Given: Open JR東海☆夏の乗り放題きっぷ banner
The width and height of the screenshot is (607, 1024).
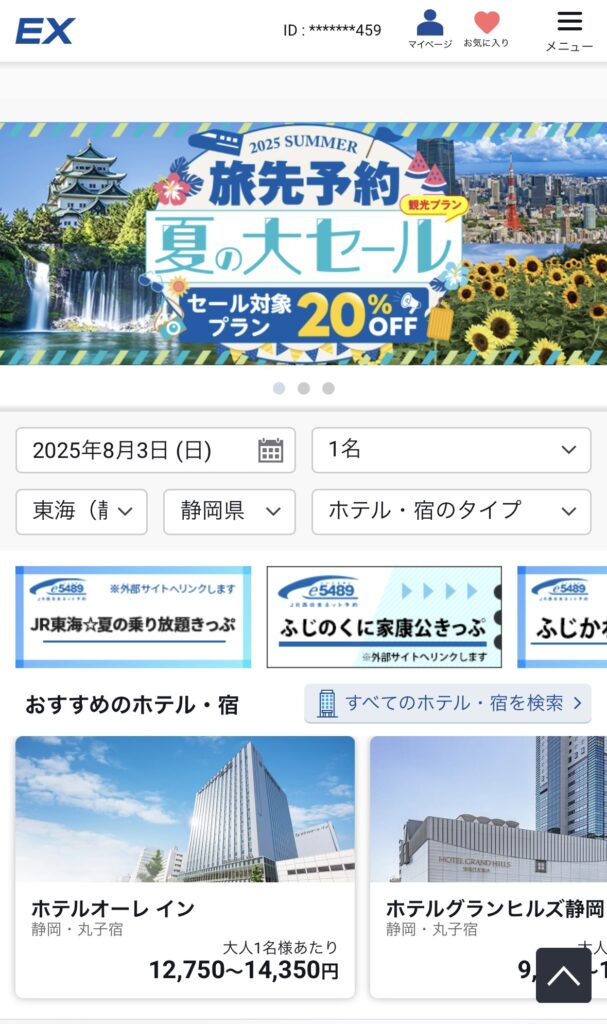Looking at the screenshot, I should 133,617.
